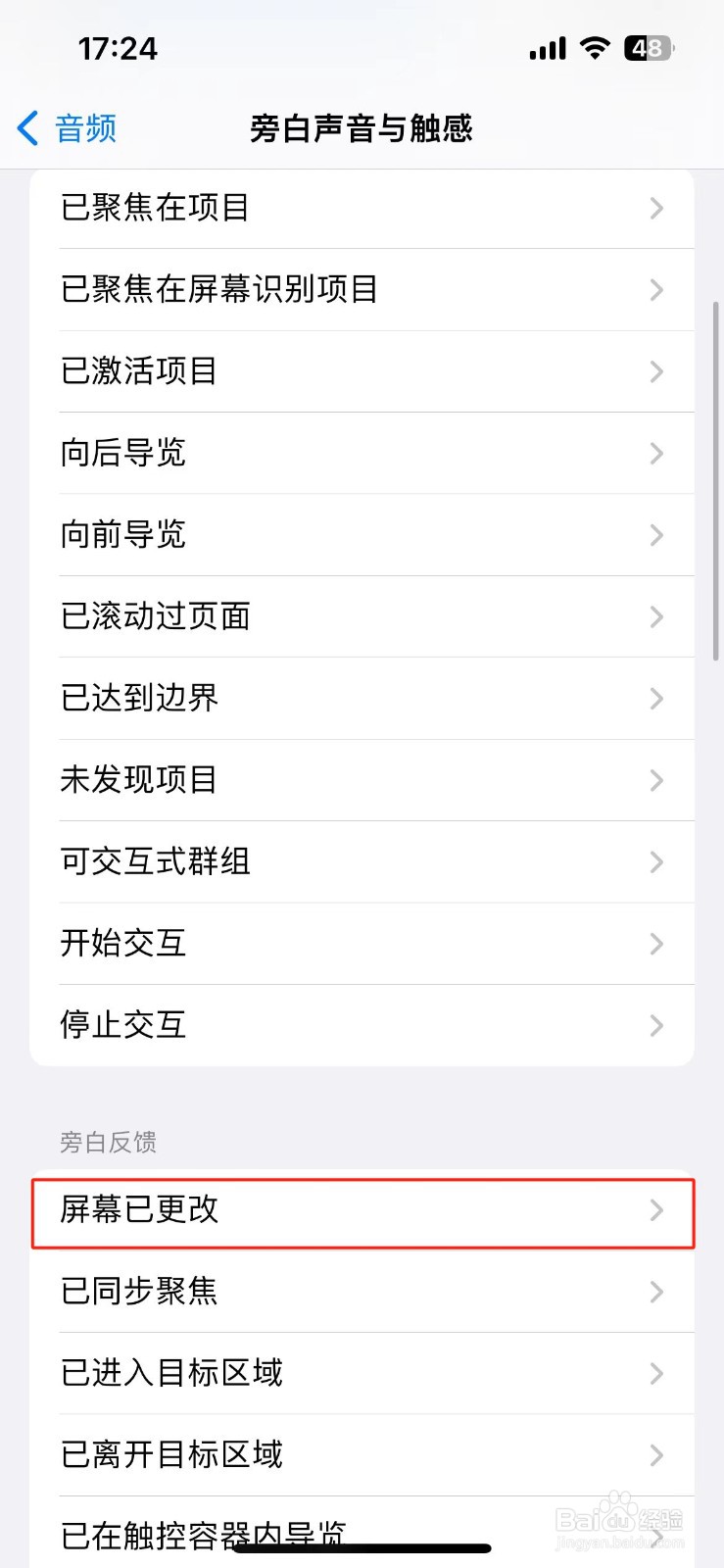The image size is (724, 1568).
Task: Open 向前导览 feedback settings
Action: point(362,534)
